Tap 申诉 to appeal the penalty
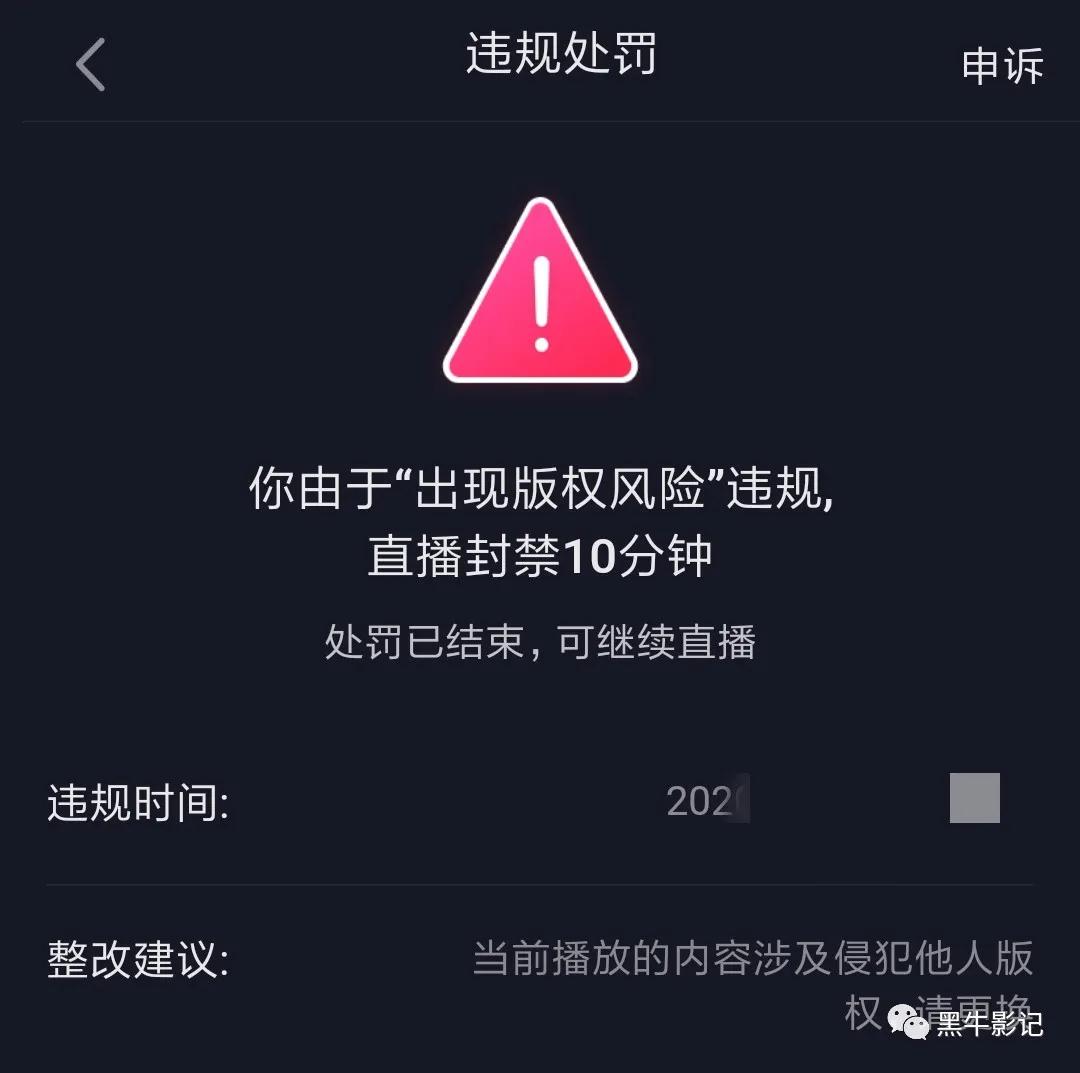 (1002, 66)
